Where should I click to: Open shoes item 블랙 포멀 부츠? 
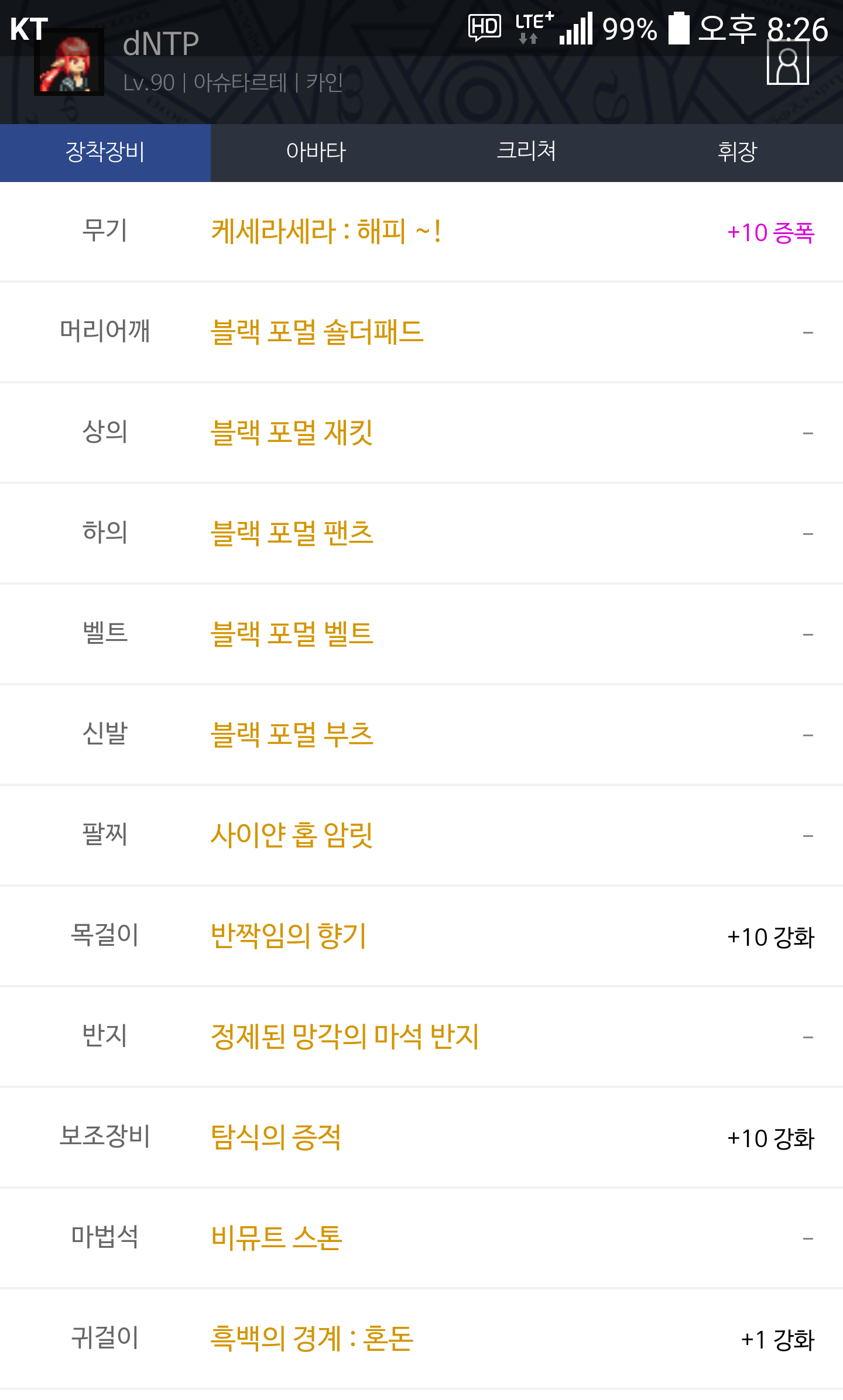point(292,735)
